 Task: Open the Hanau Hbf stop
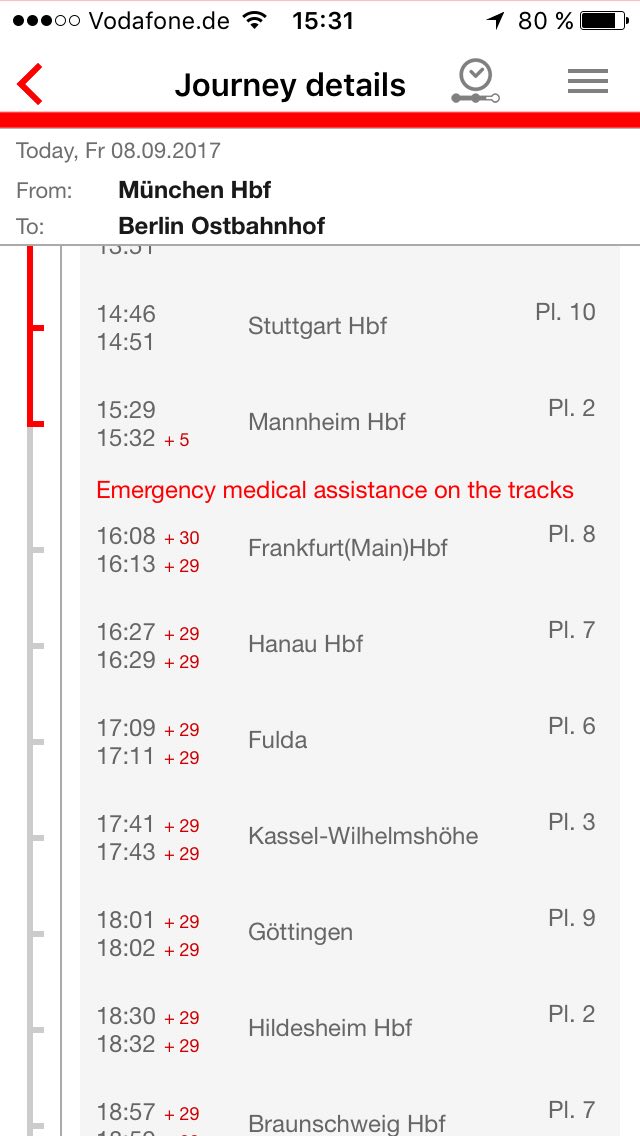pos(305,645)
